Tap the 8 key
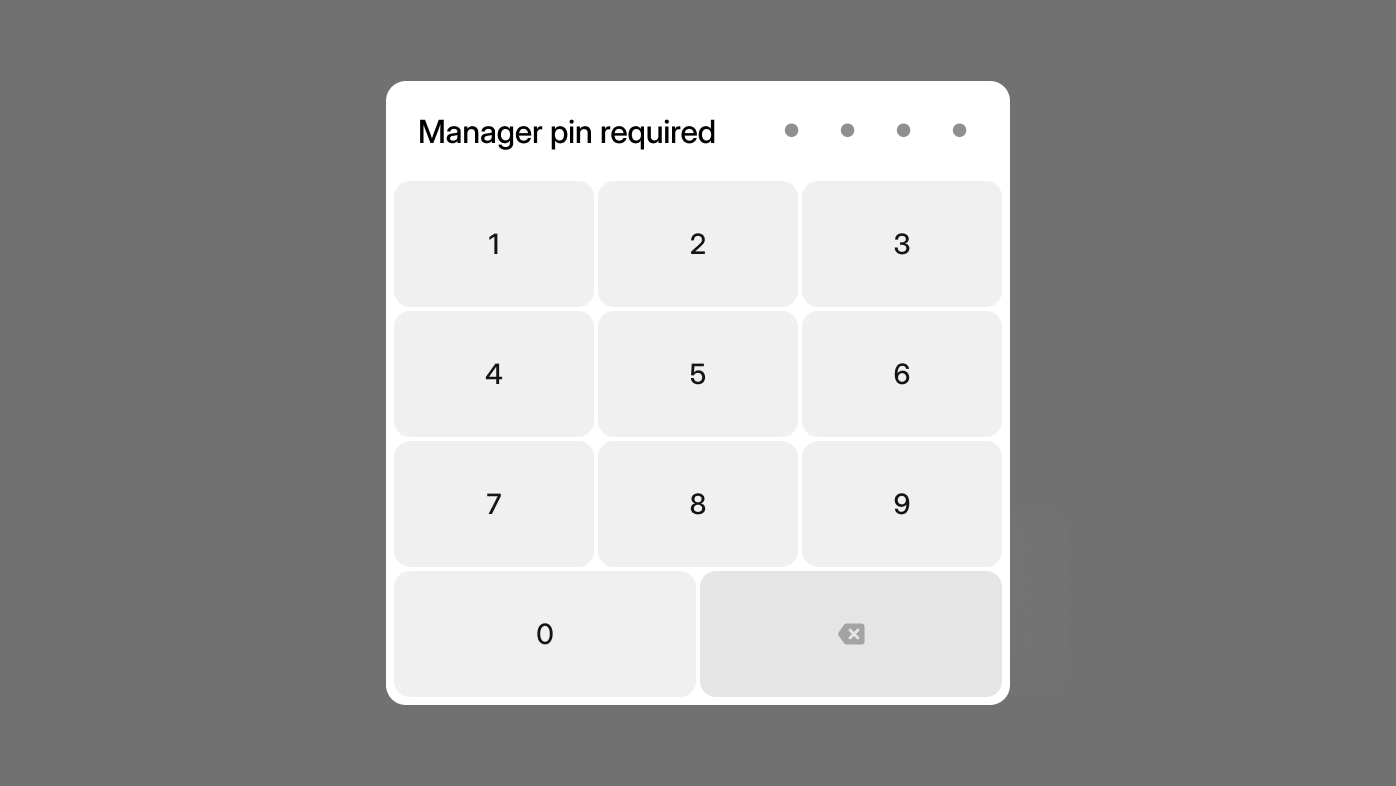Image resolution: width=1396 pixels, height=786 pixels. [x=698, y=504]
